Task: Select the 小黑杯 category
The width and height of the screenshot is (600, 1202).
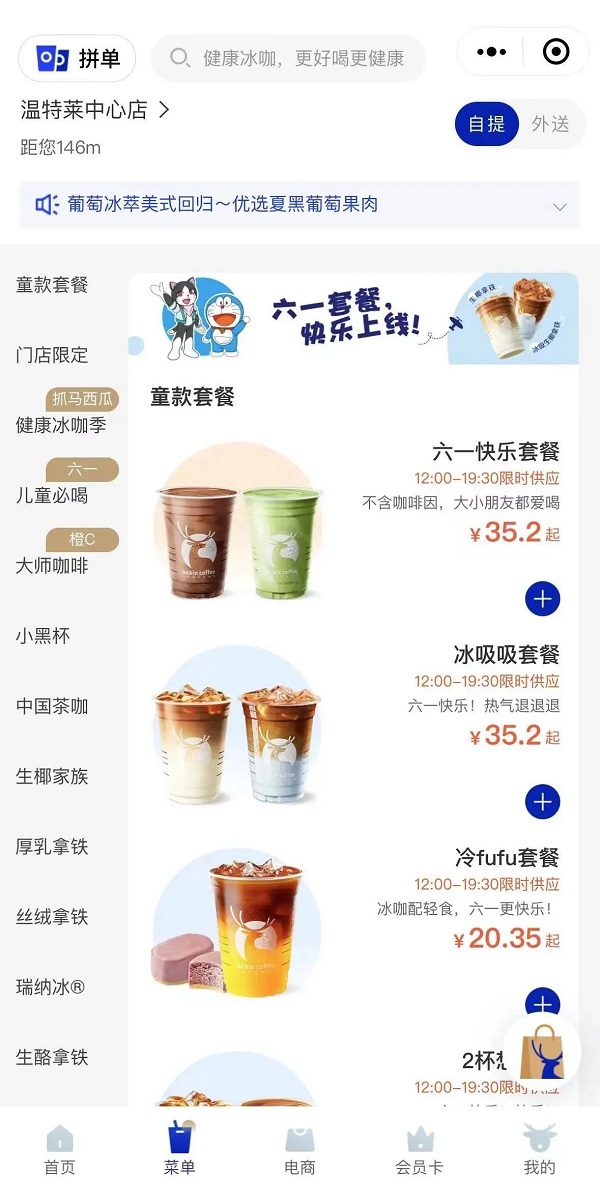Action: click(x=42, y=636)
